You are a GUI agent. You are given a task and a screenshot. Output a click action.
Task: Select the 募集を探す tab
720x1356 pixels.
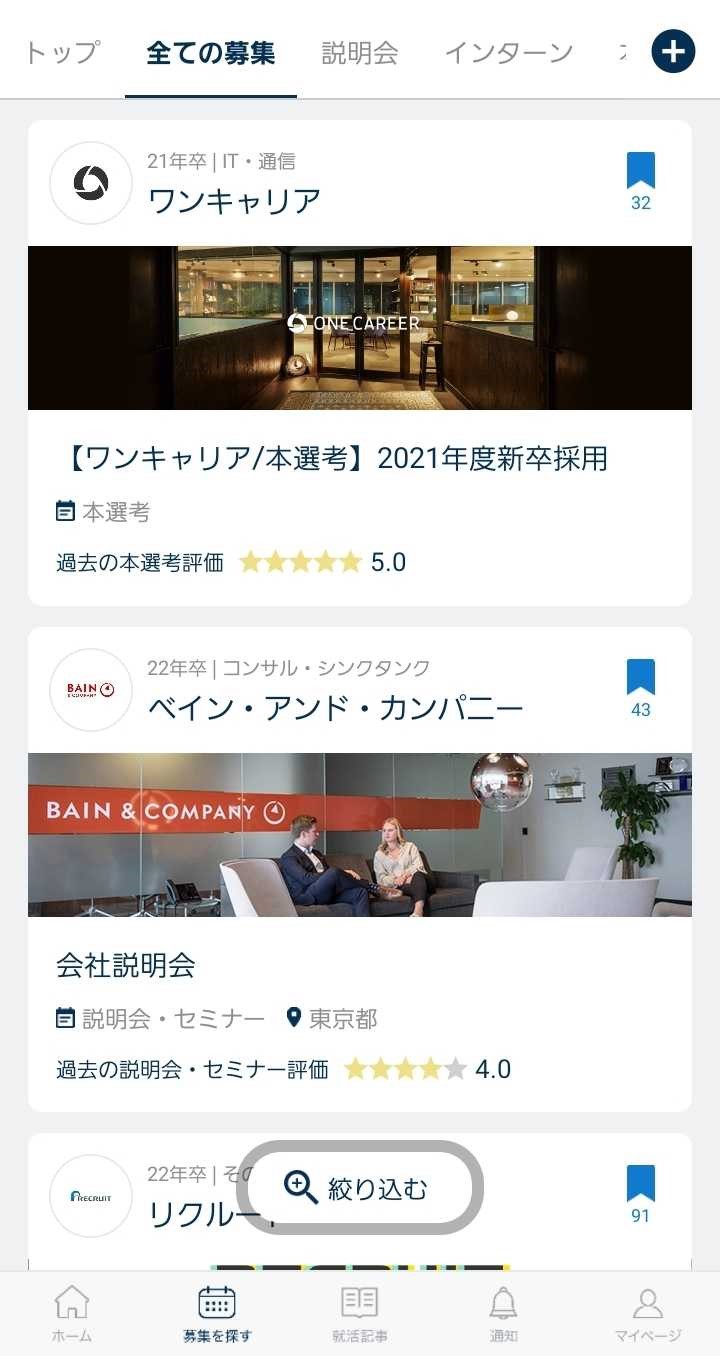tap(217, 1313)
